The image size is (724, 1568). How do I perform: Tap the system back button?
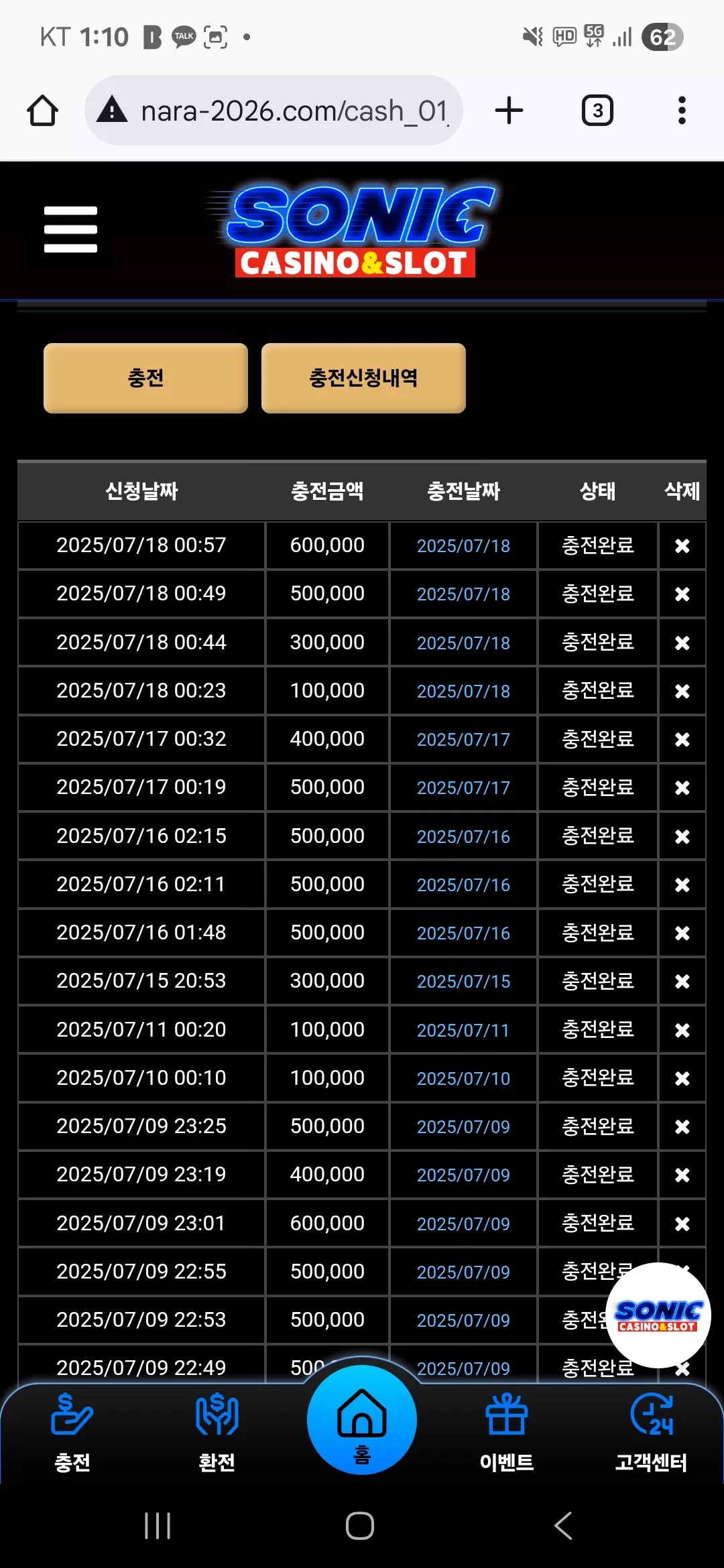click(563, 1526)
